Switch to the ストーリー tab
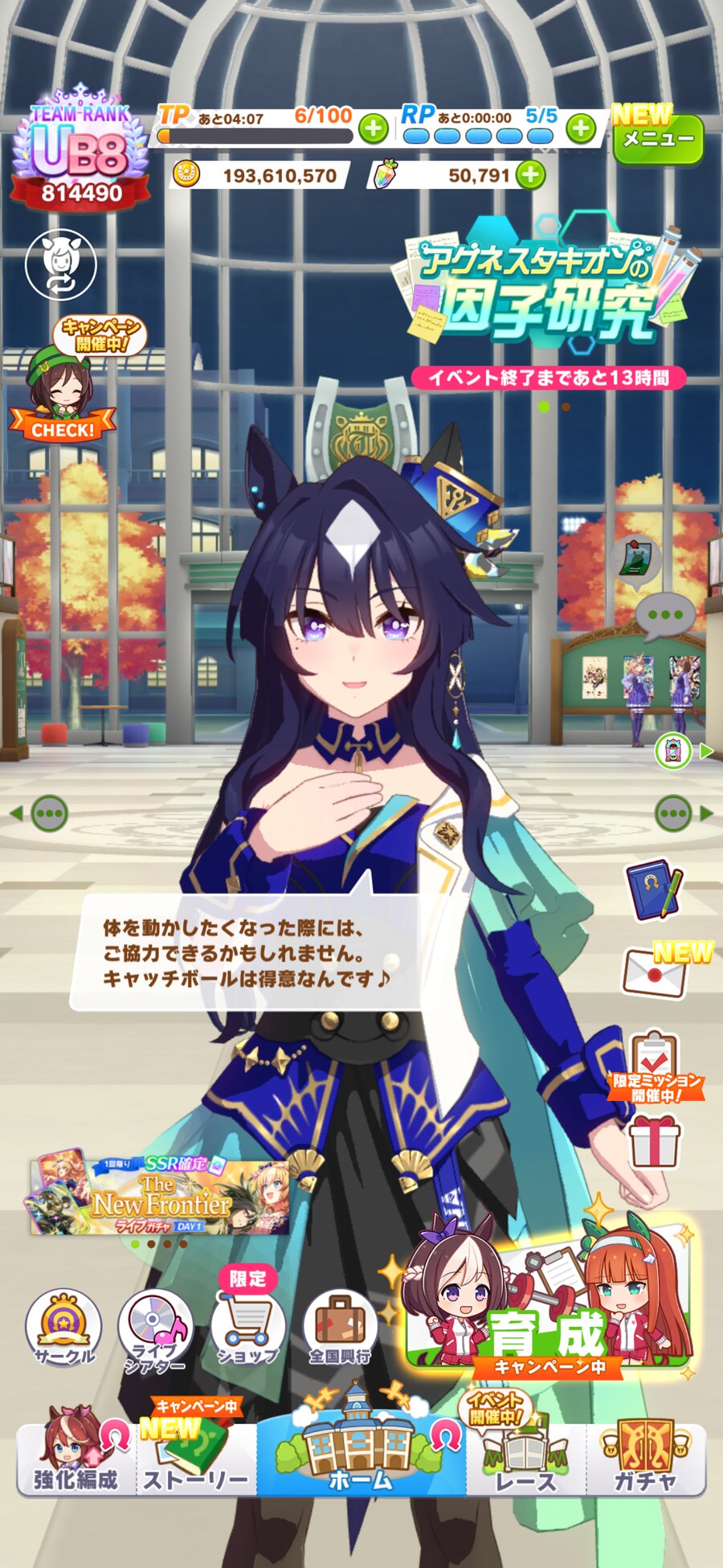 196,1459
